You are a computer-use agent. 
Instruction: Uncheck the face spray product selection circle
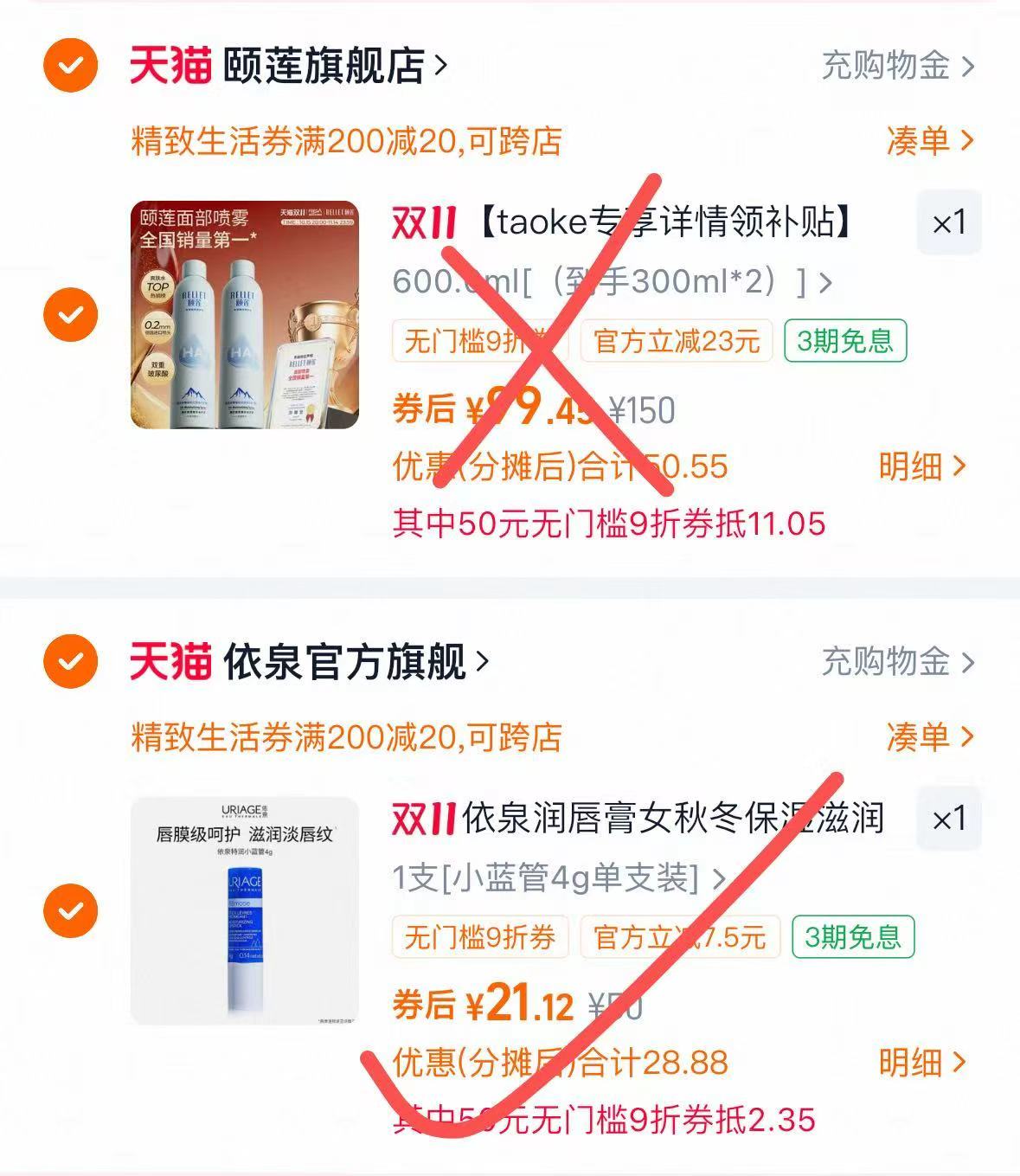pyautogui.click(x=69, y=314)
